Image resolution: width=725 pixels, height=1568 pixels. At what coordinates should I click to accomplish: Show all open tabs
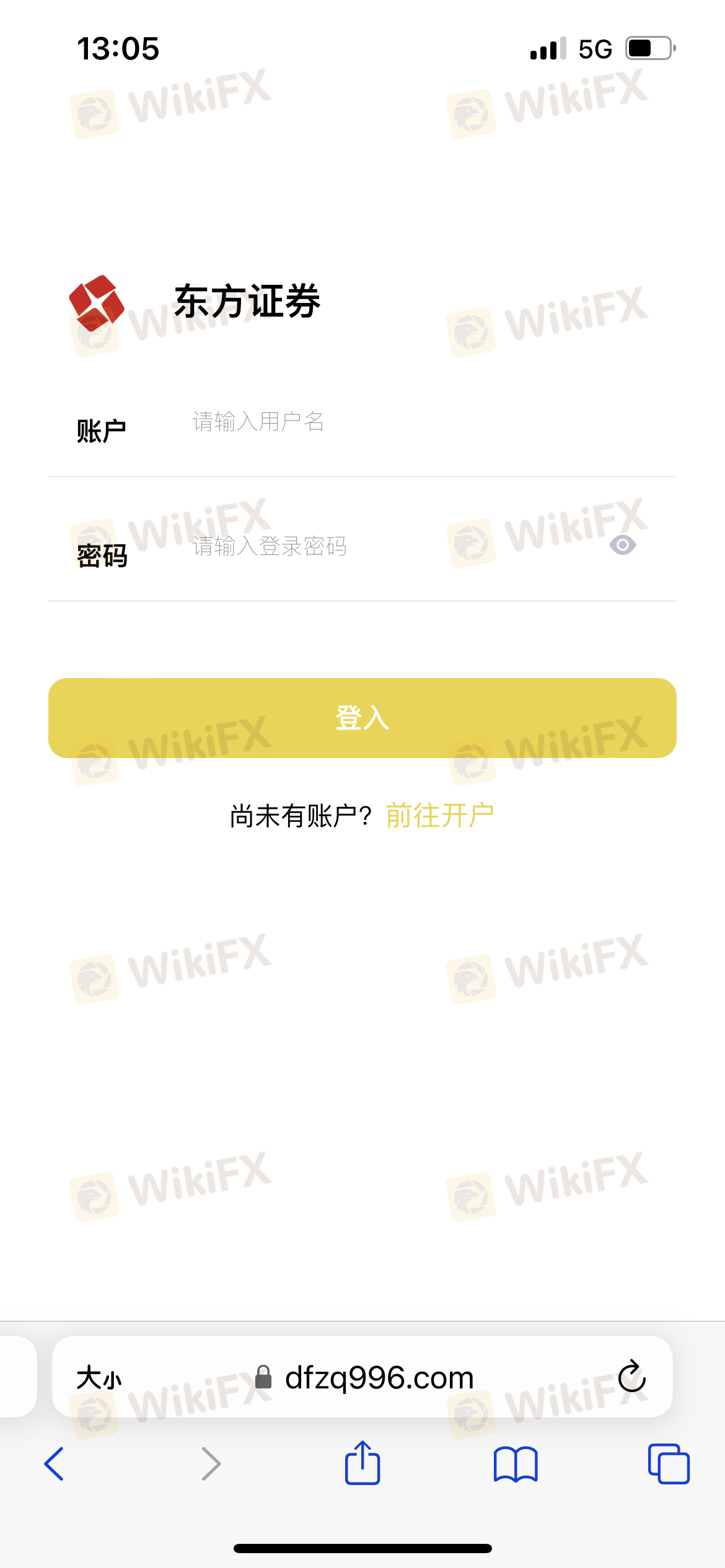pos(669,1464)
